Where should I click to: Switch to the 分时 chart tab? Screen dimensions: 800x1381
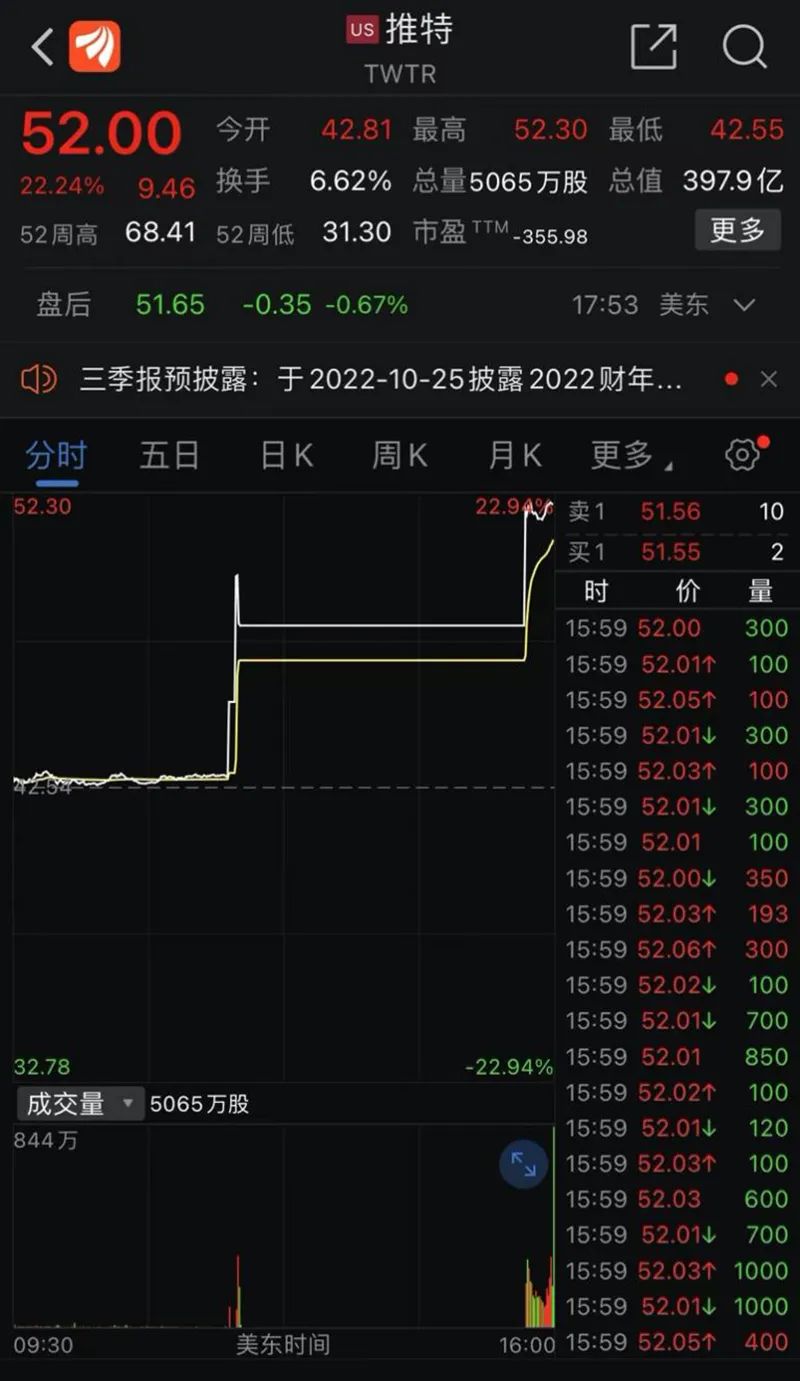56,456
